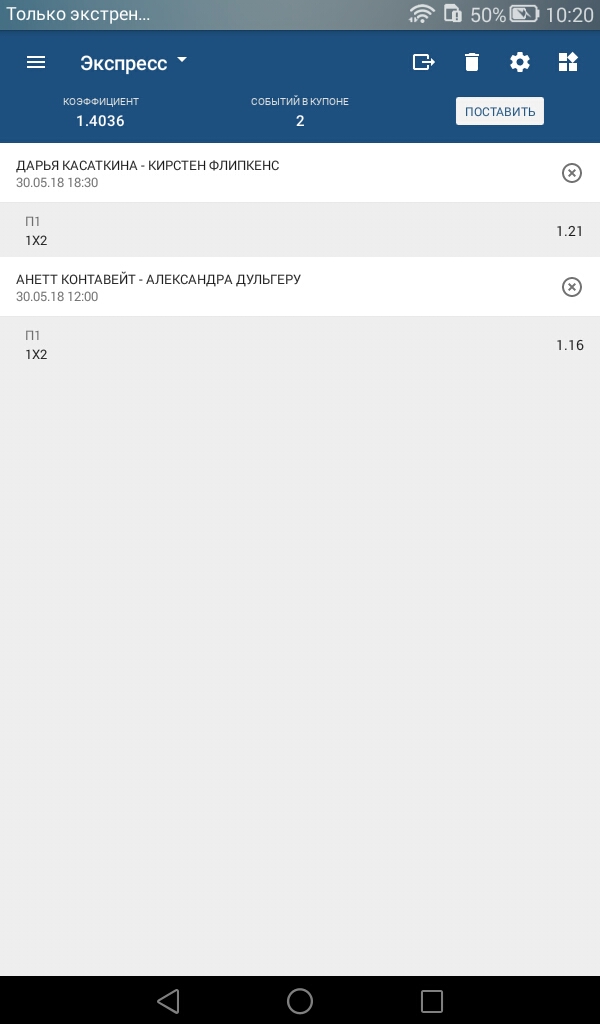Viewport: 600px width, 1024px height.
Task: Clear the coupon with the trash icon
Action: point(471,62)
